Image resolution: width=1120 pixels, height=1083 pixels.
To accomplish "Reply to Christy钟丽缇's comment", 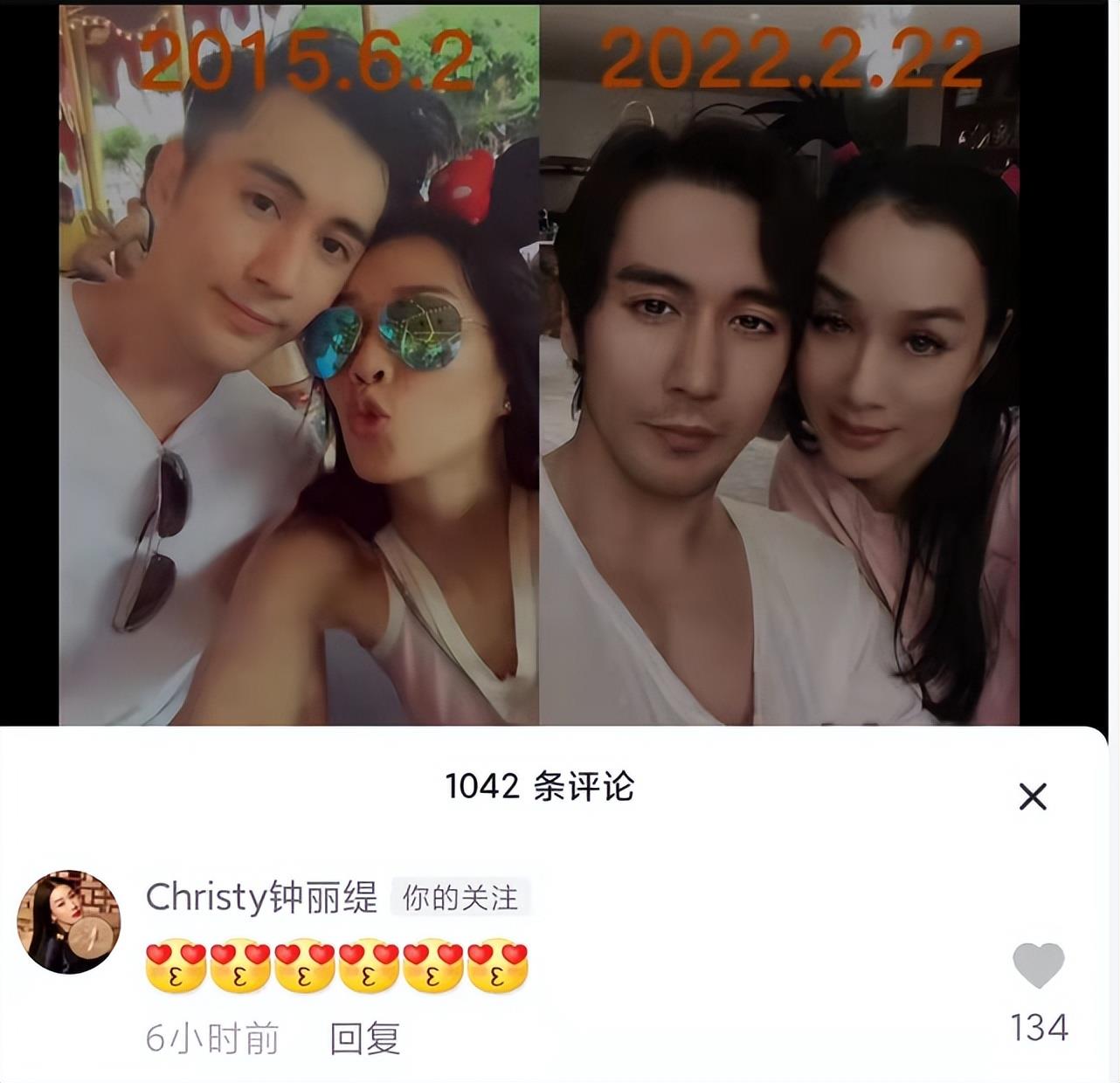I will [364, 1038].
